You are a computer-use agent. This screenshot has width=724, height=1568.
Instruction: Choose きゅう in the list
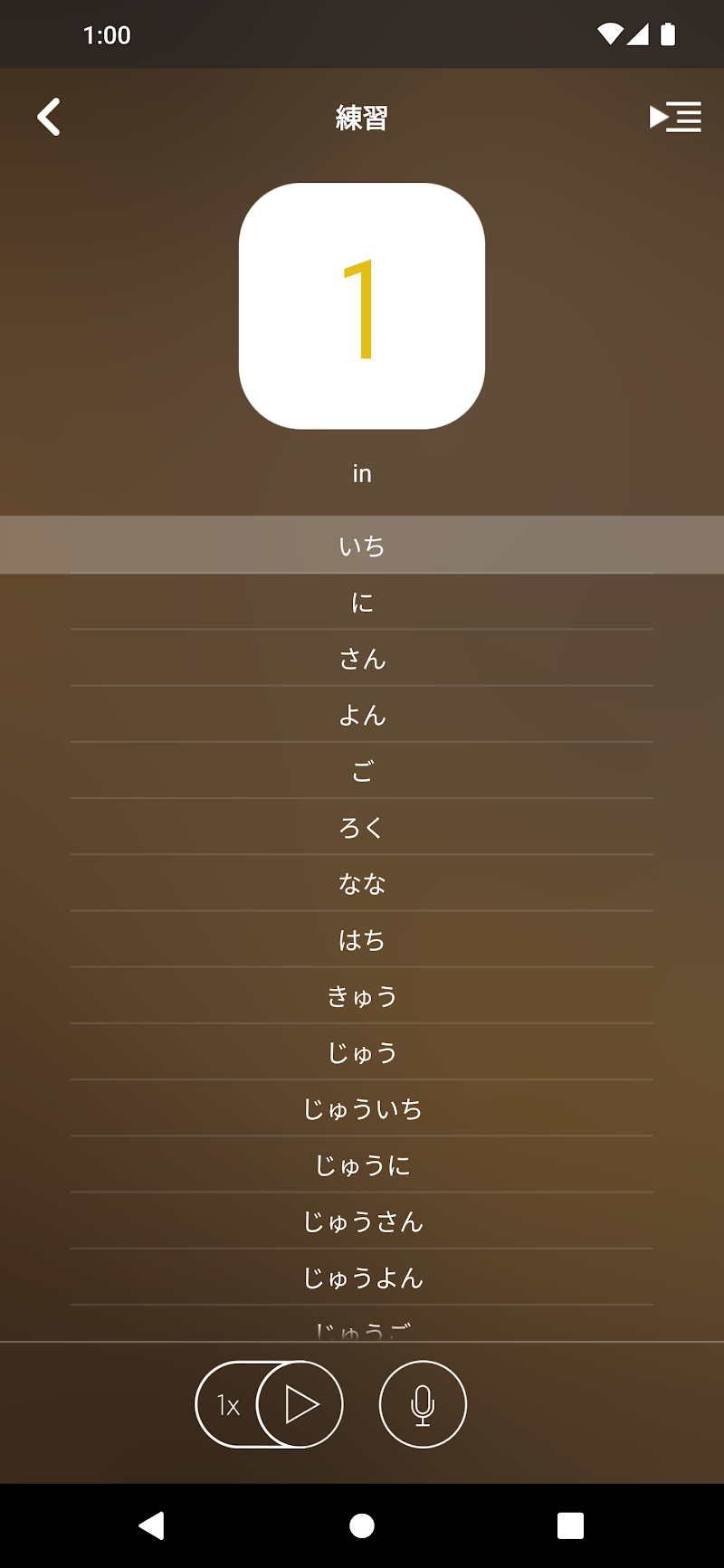point(362,996)
